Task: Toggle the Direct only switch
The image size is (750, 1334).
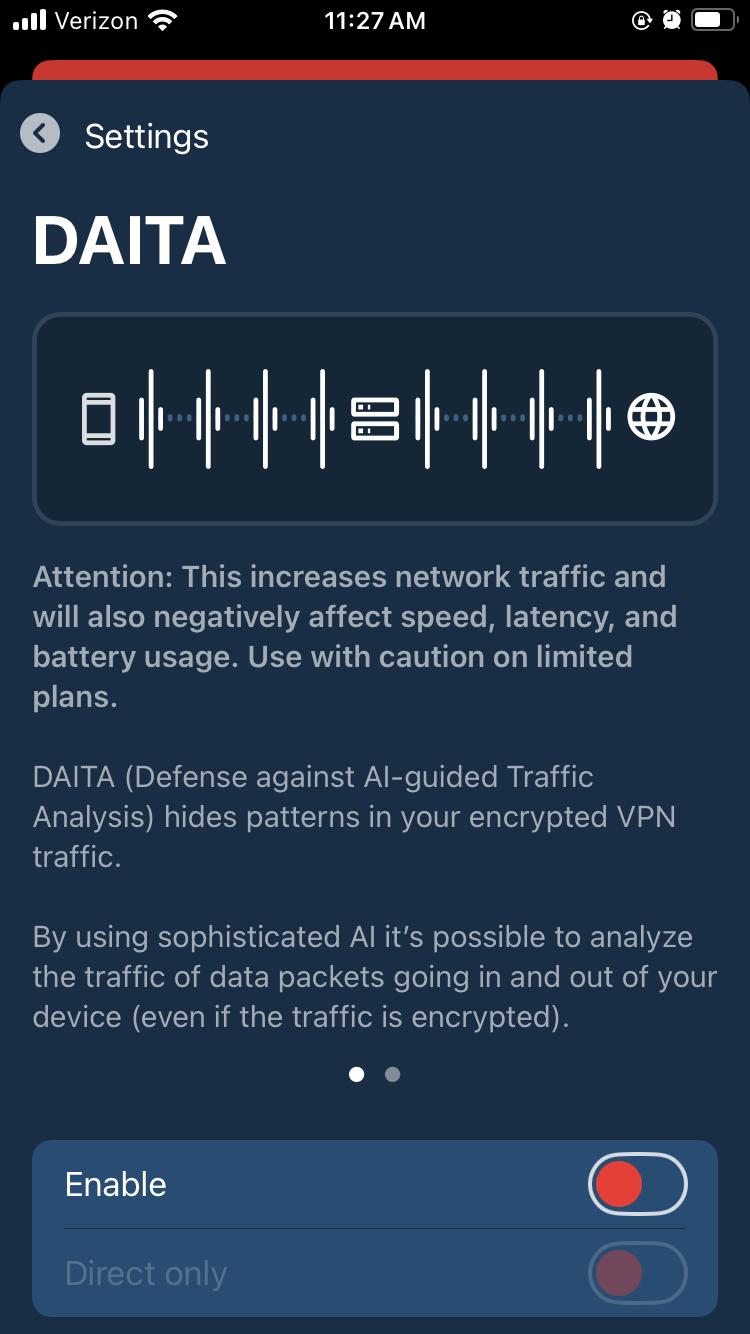Action: click(x=637, y=1272)
